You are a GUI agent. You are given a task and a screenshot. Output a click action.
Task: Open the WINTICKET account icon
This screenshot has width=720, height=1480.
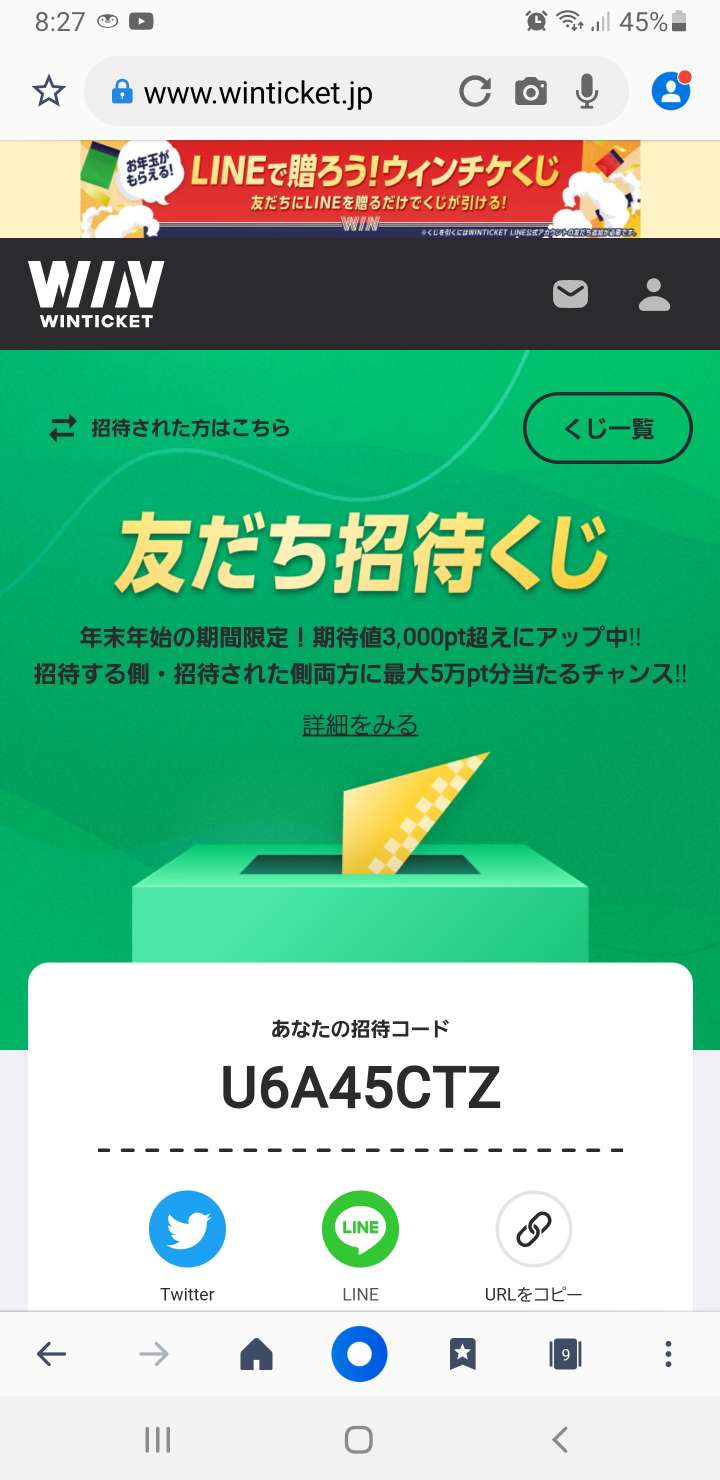pyautogui.click(x=654, y=294)
